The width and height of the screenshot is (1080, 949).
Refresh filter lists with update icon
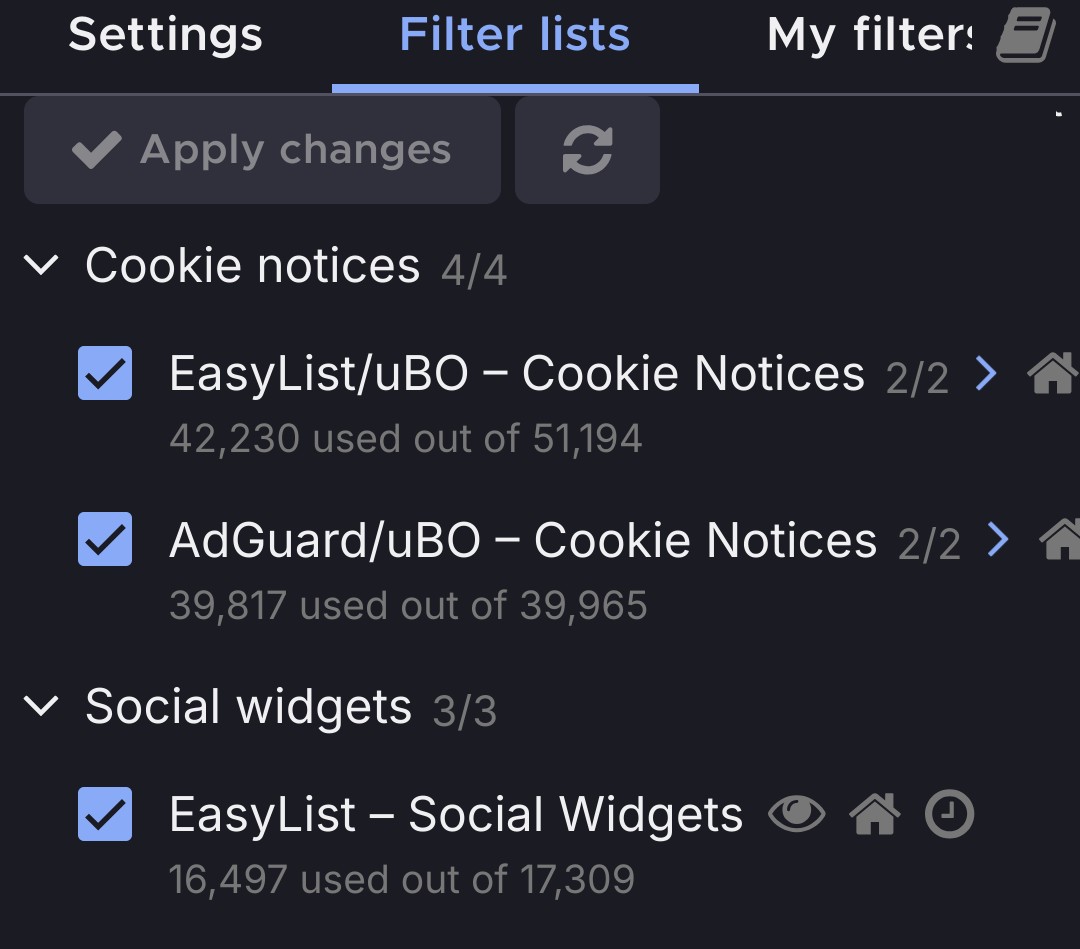587,151
